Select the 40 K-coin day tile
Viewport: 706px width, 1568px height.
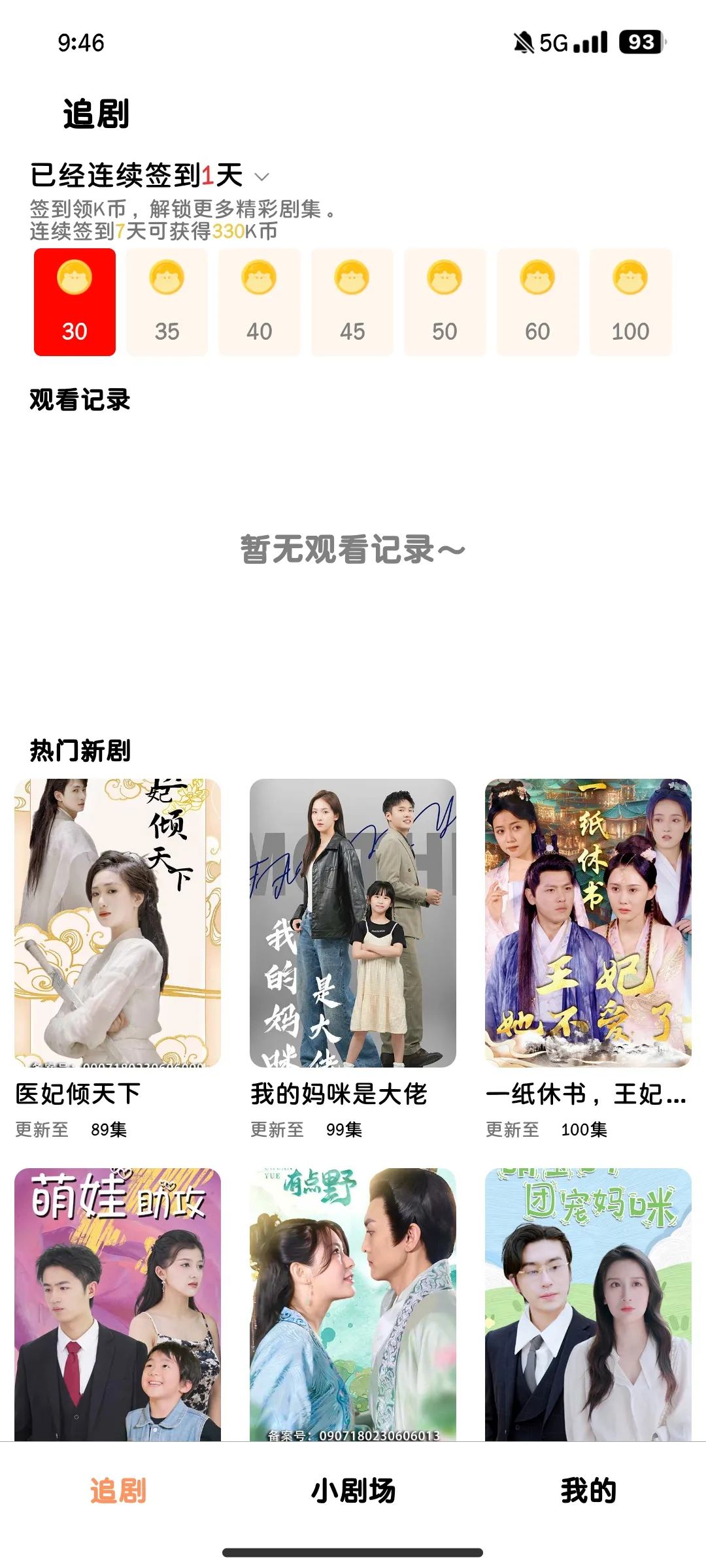(x=260, y=302)
